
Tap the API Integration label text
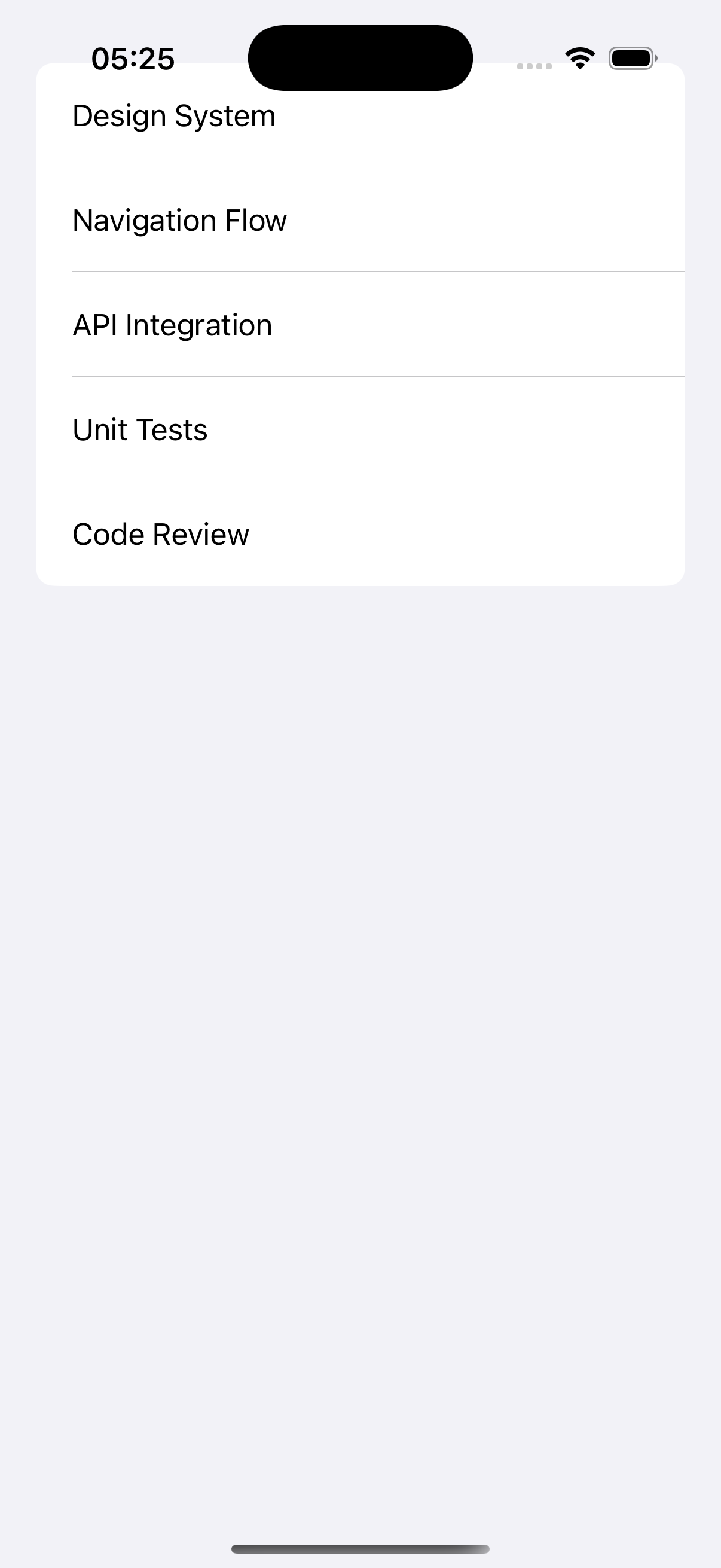coord(172,325)
